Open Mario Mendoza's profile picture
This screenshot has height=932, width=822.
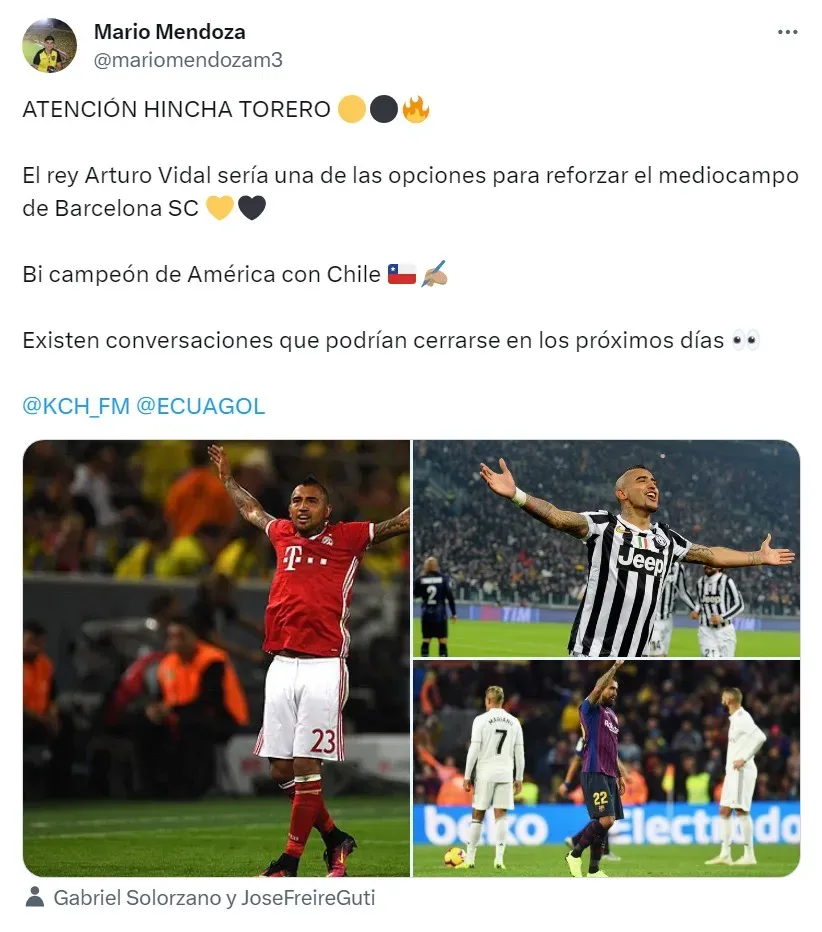pyautogui.click(x=49, y=46)
